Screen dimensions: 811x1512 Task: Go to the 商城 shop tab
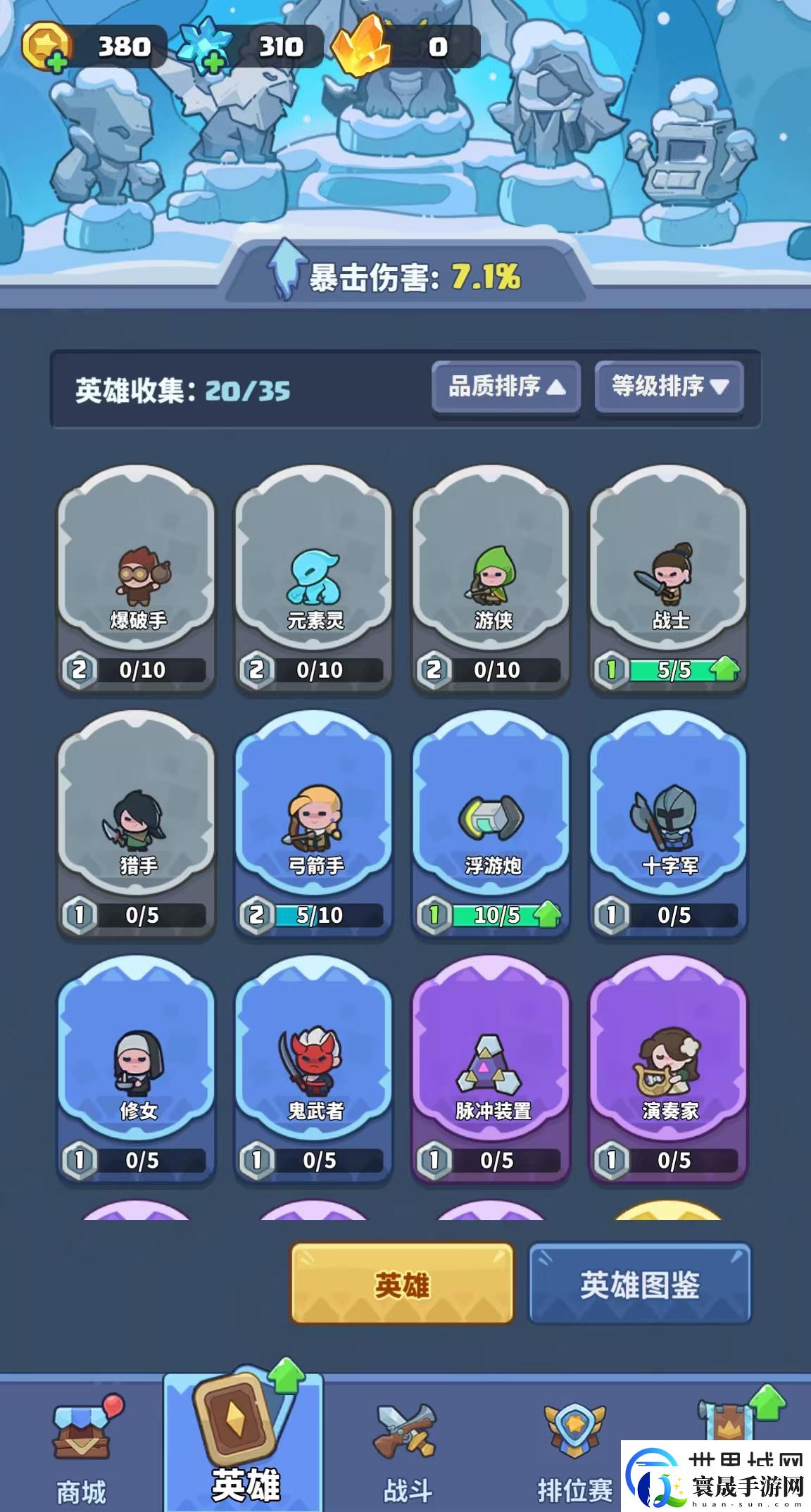pyautogui.click(x=81, y=1450)
